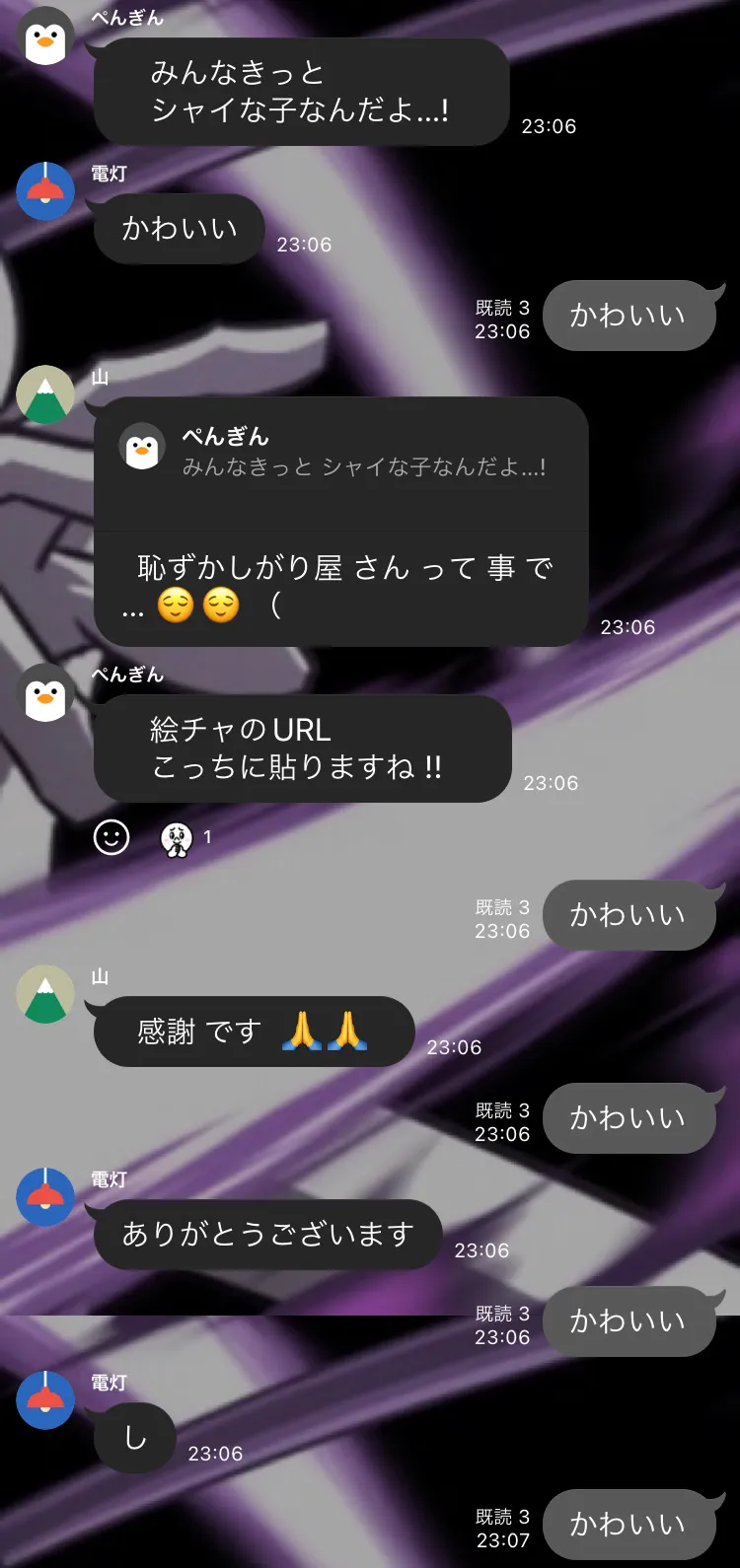The image size is (740, 1568).
Task: Open 山's avatar beside the 感謝です message
Action: (45, 994)
